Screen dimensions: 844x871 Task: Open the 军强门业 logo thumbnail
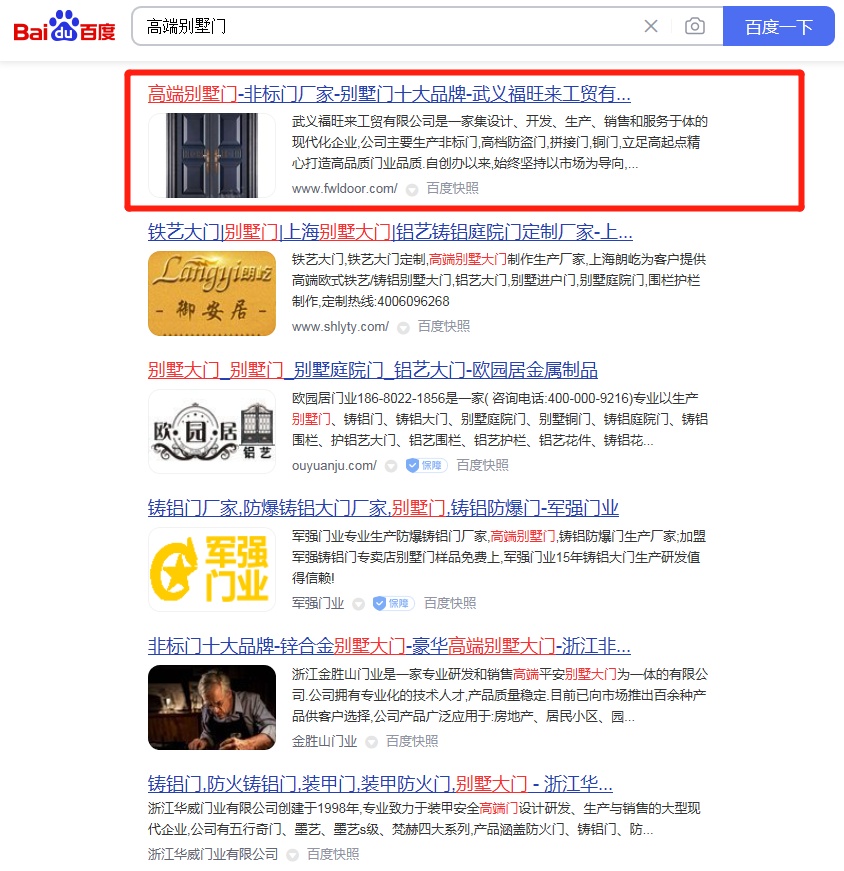(x=212, y=569)
